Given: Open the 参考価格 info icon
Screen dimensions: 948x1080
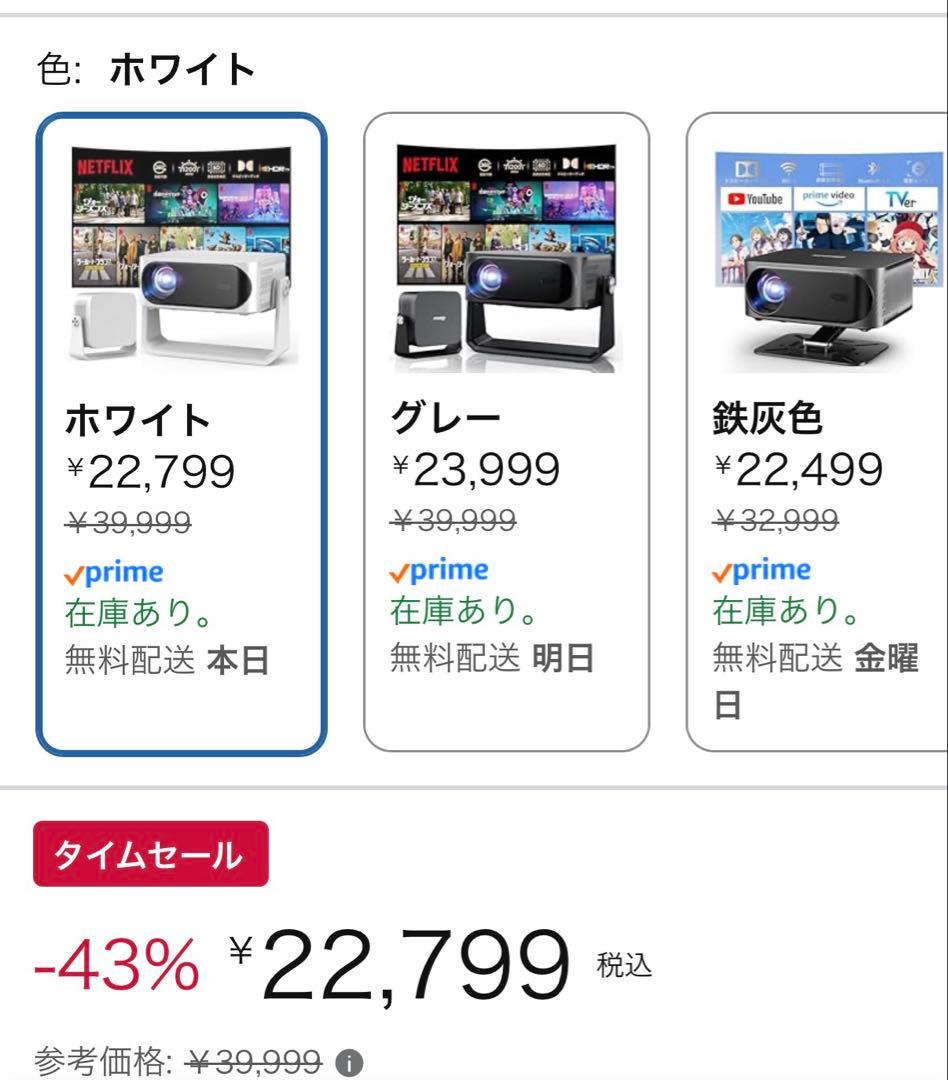Looking at the screenshot, I should pos(349,1063).
